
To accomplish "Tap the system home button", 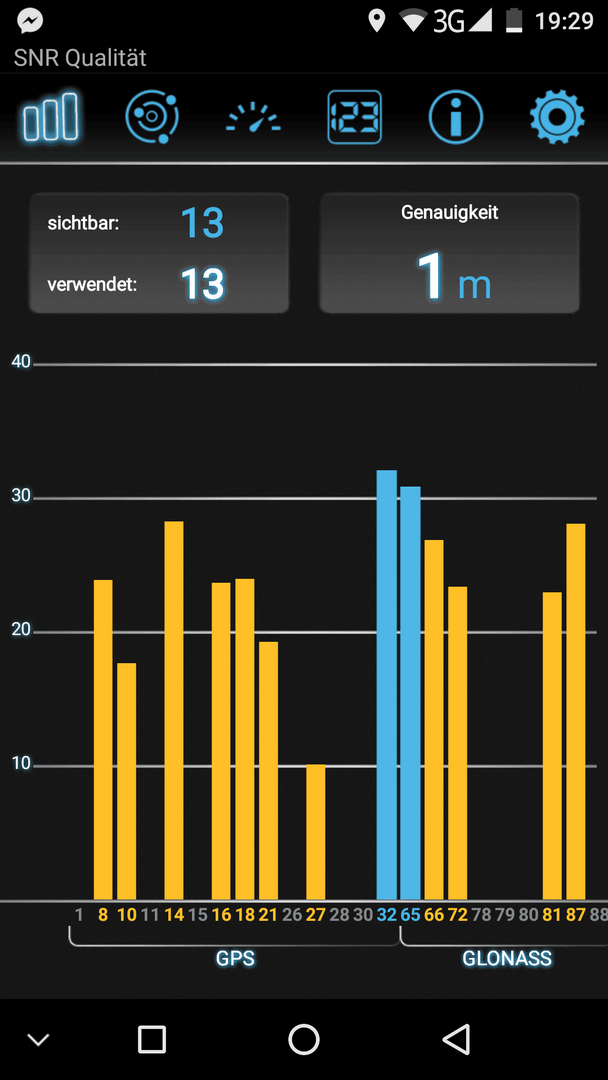I will (304, 1039).
